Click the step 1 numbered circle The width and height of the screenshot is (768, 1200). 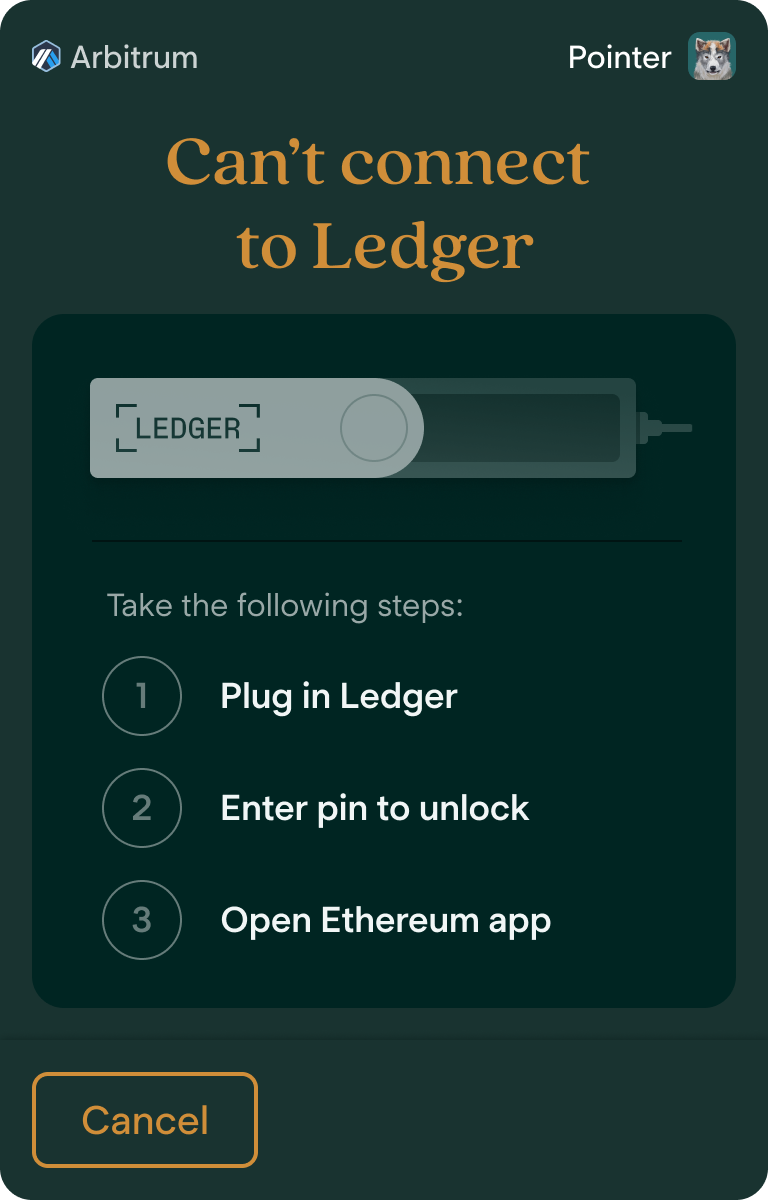tap(142, 696)
